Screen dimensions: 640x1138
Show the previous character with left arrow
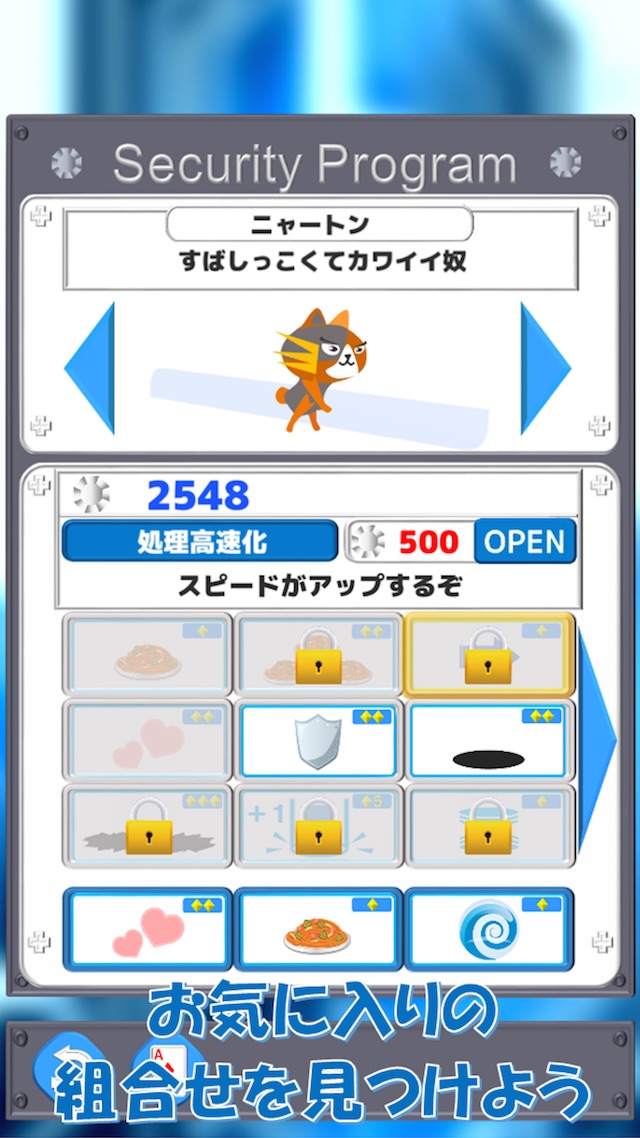[90, 368]
